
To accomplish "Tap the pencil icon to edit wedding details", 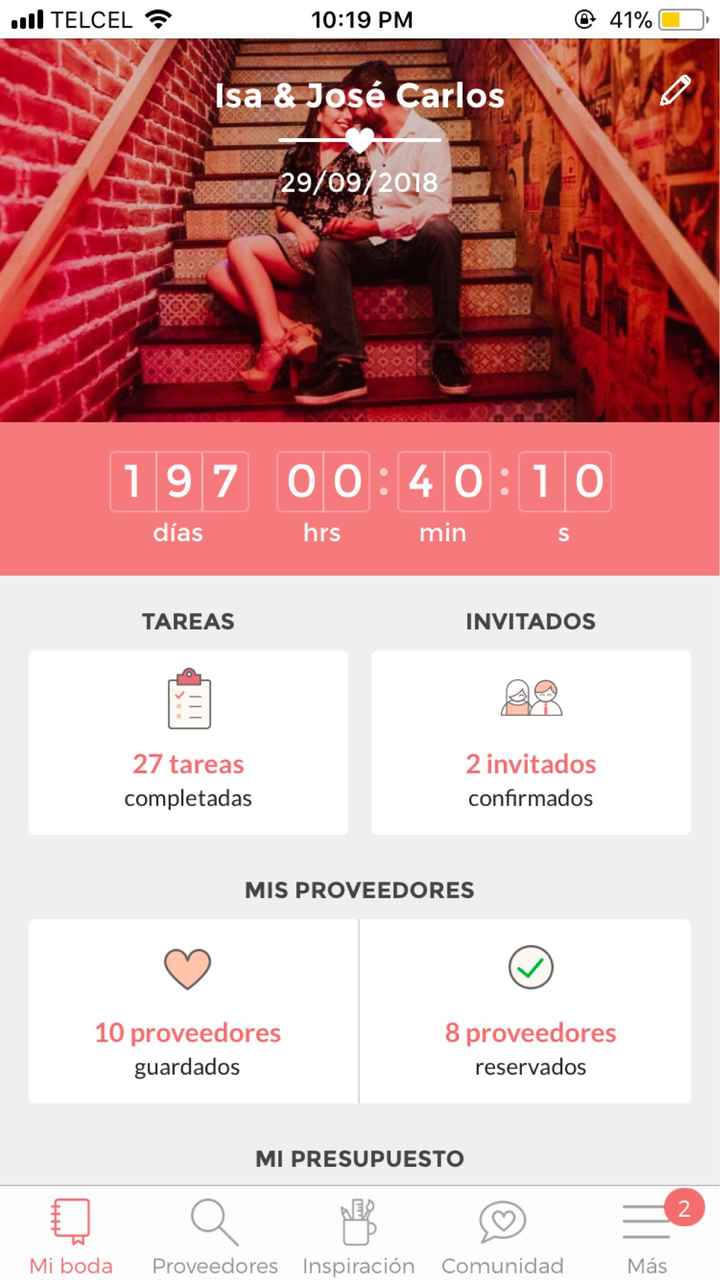I will click(x=676, y=89).
